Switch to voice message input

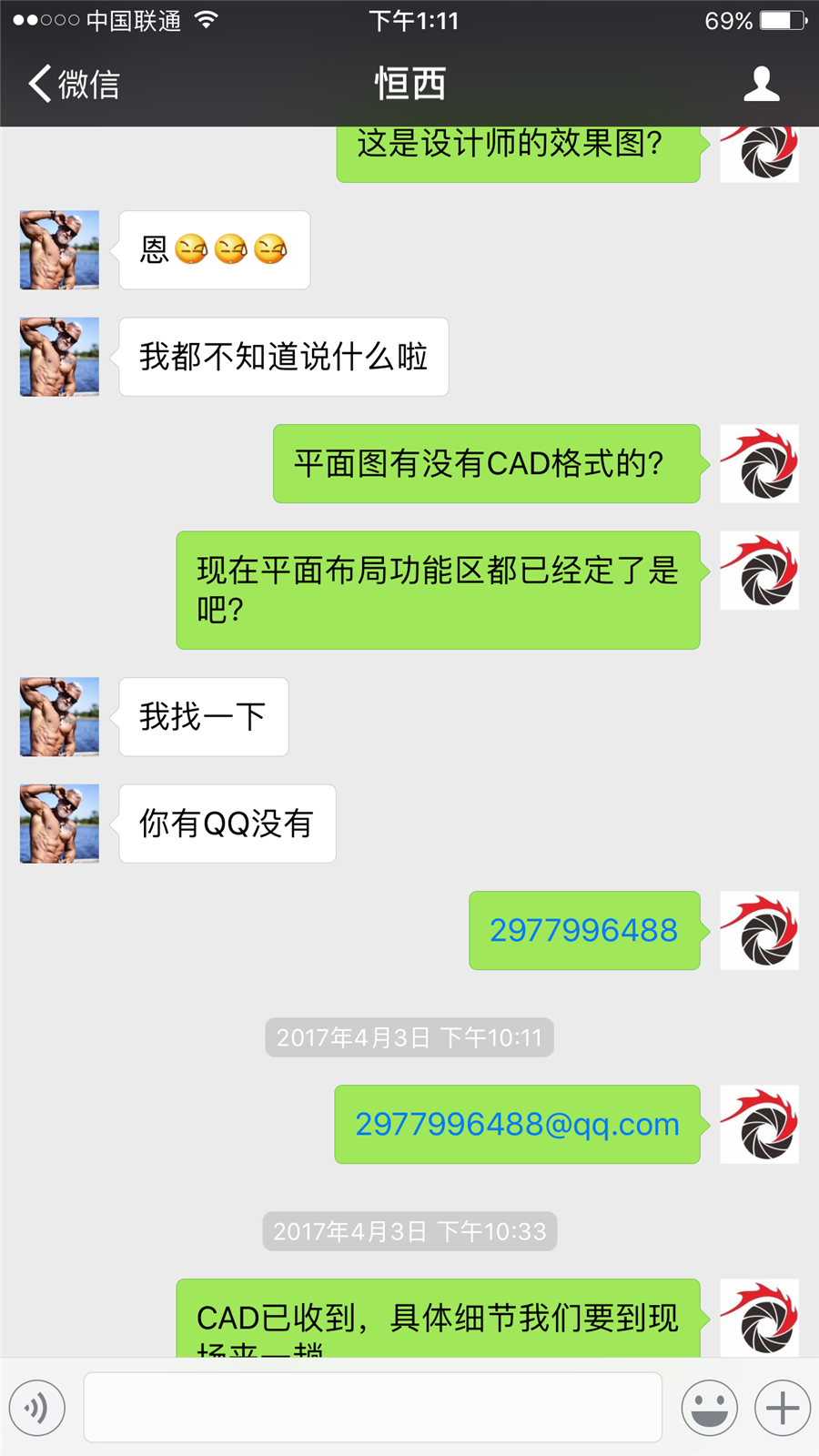(37, 1408)
